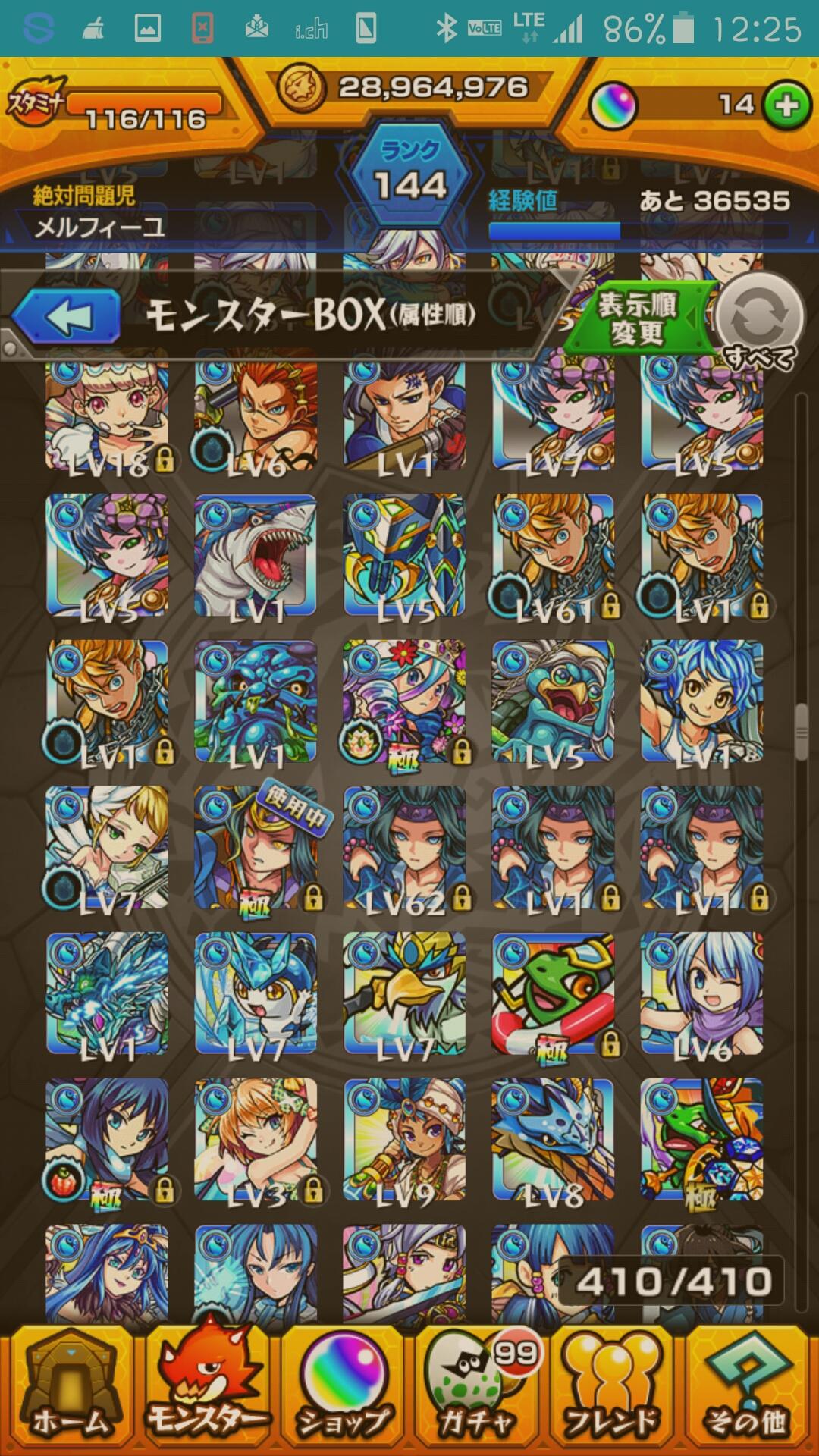Open the ショップ tab
Screen dimensions: 819x1456
pyautogui.click(x=343, y=1392)
